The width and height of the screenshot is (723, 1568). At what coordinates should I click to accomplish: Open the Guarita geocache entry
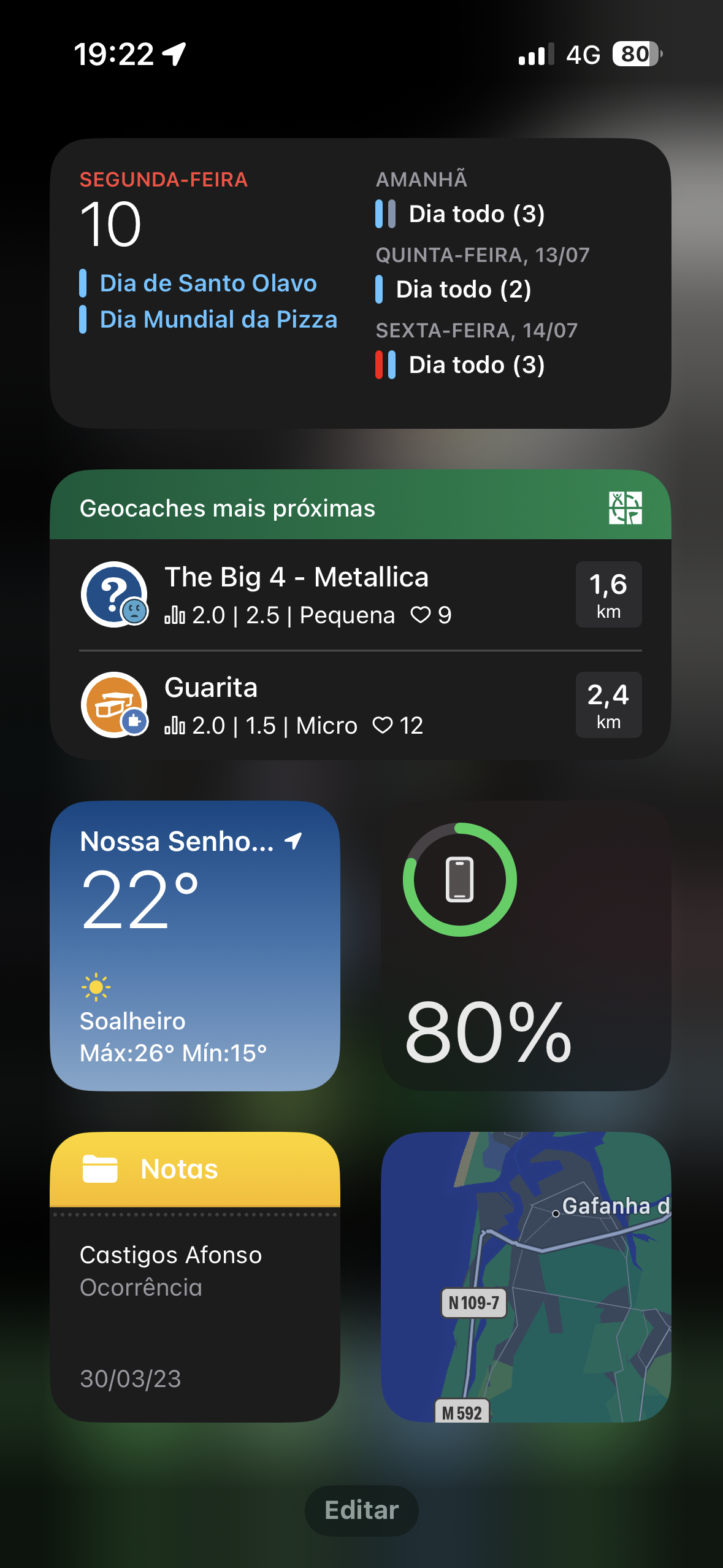click(x=361, y=705)
